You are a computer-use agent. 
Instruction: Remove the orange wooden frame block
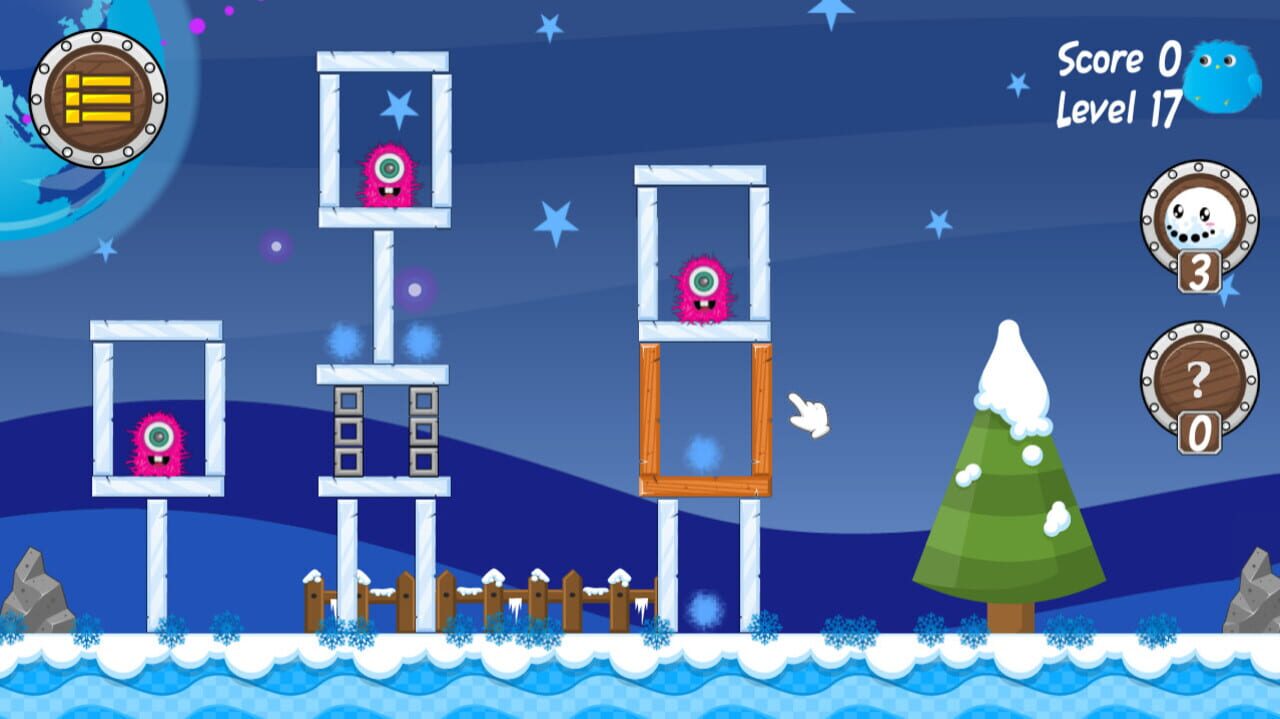pos(705,486)
